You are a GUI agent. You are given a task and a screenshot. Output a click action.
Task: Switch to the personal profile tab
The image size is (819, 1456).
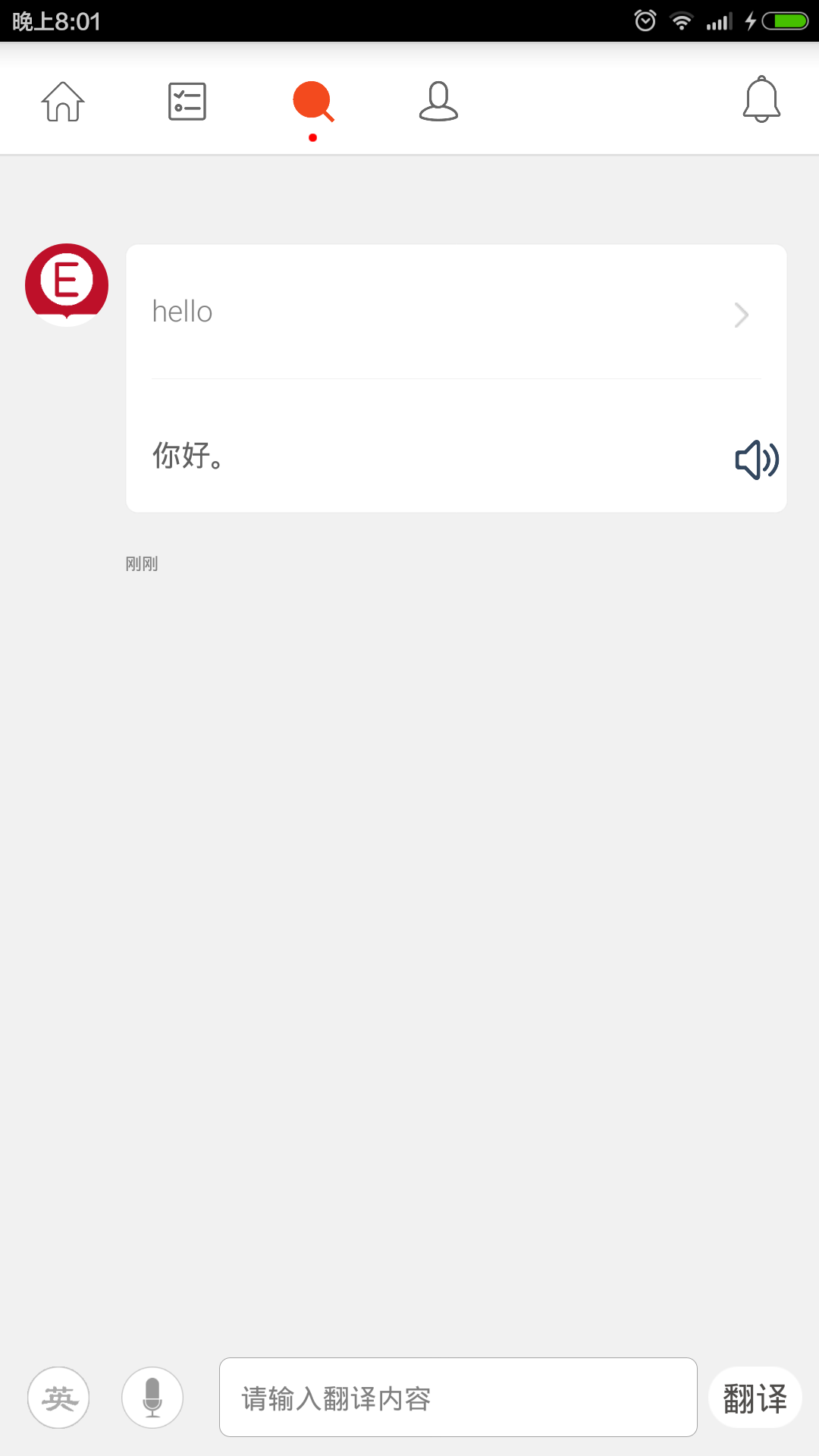[x=438, y=101]
